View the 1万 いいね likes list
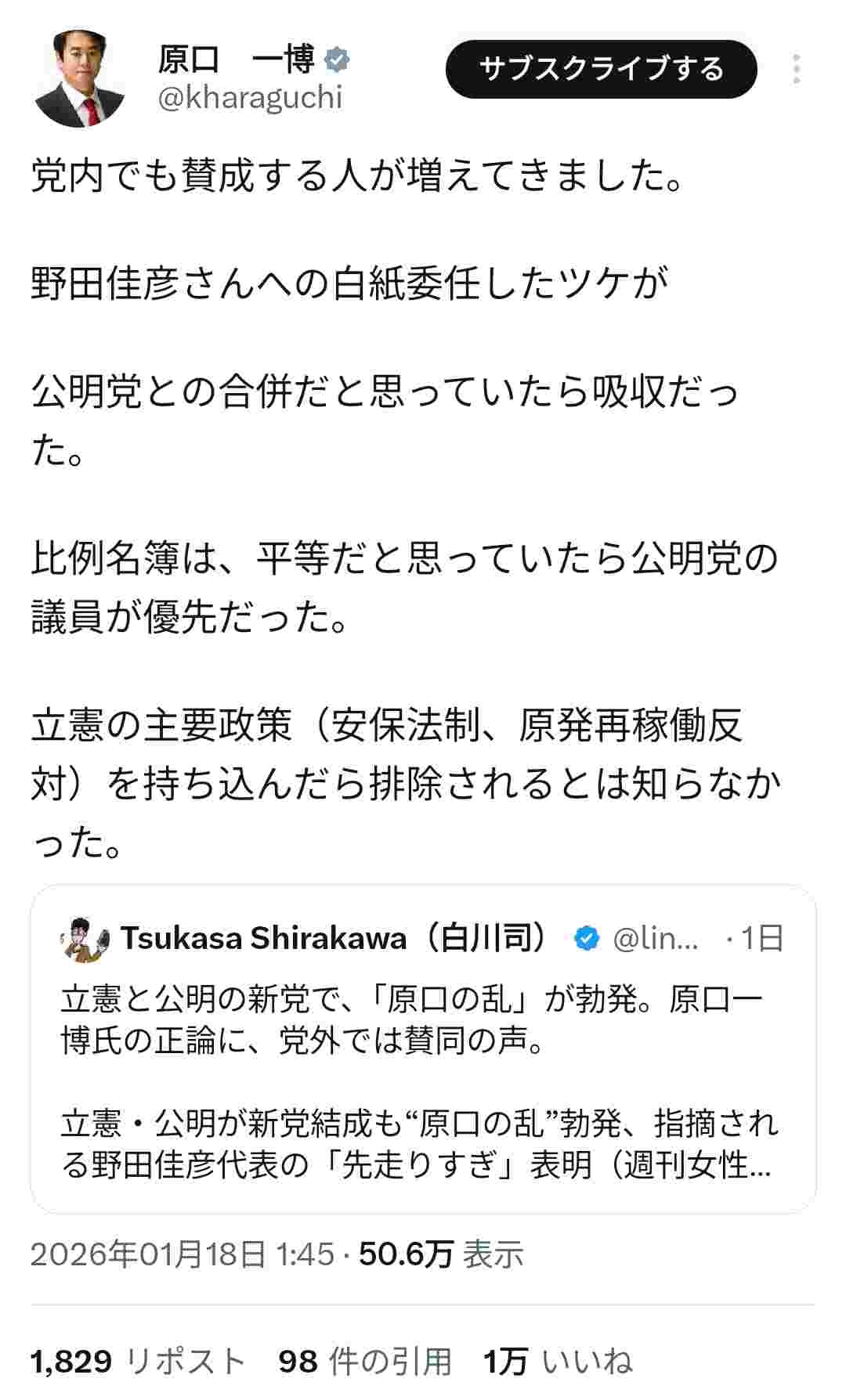This screenshot has height=1400, width=846. 558,1361
